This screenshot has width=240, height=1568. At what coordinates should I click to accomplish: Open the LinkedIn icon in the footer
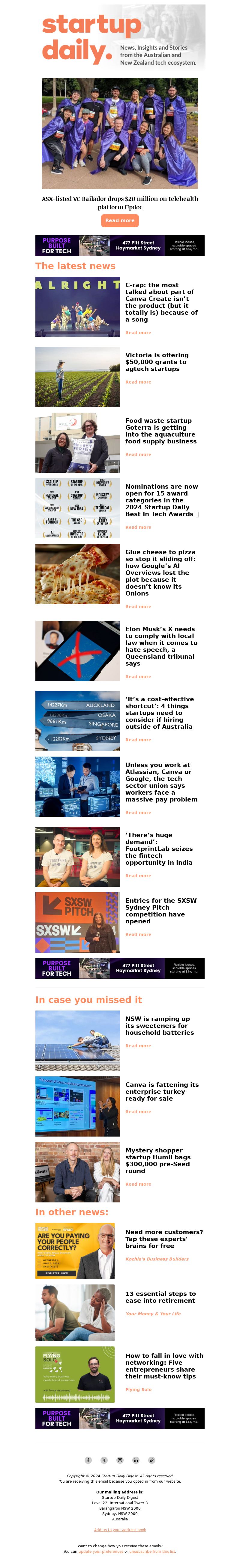[136, 1460]
